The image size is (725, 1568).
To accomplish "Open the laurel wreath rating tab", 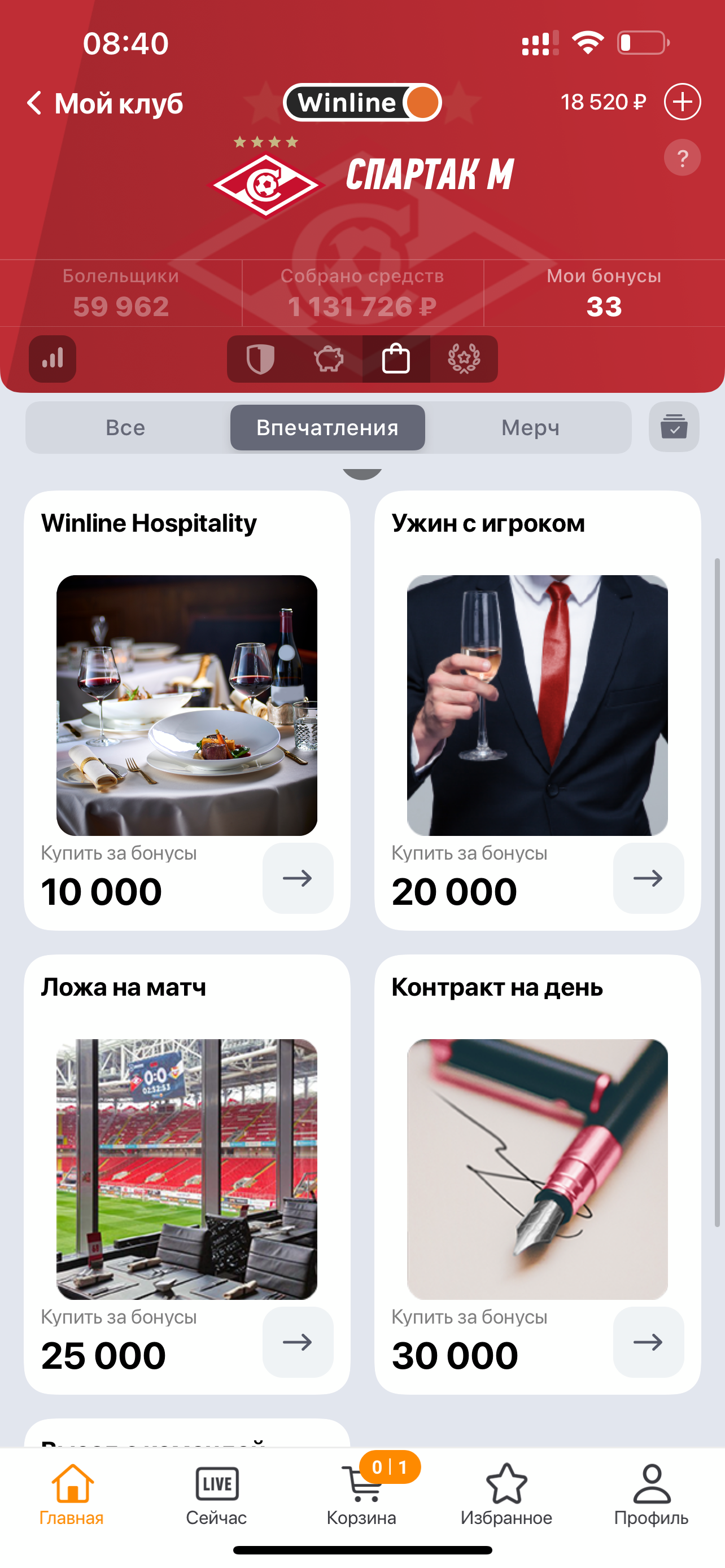I will click(x=464, y=359).
